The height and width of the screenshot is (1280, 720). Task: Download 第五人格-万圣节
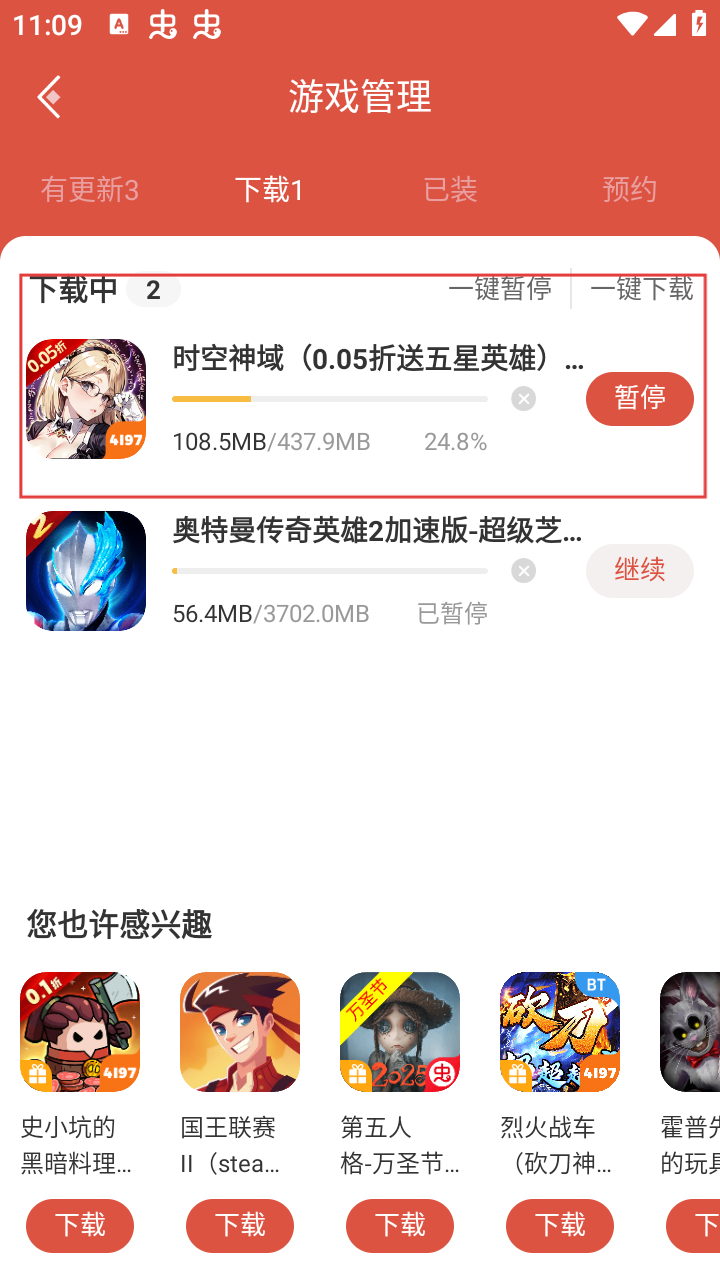(x=400, y=1225)
